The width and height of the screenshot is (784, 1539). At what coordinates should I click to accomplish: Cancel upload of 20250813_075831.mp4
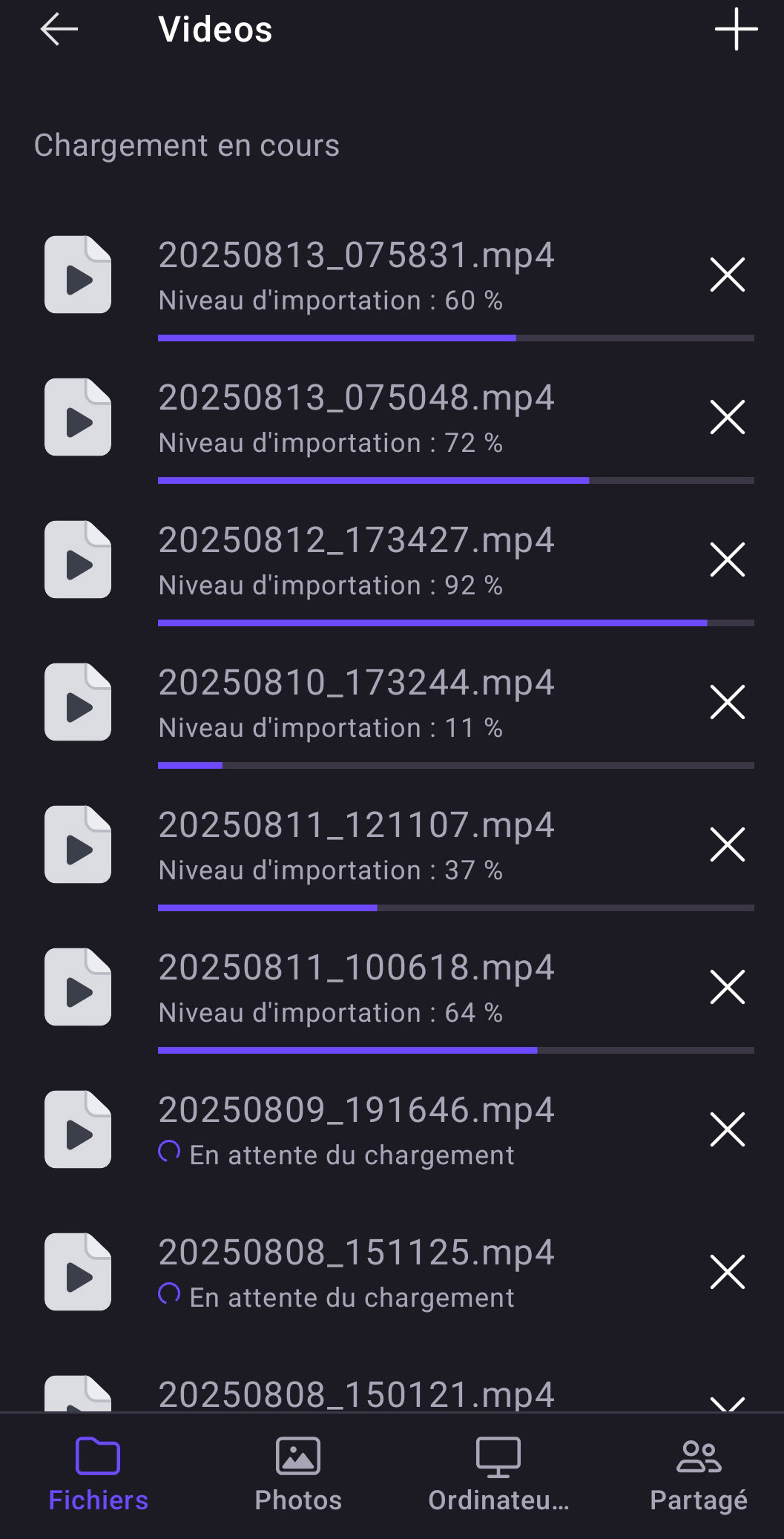point(727,275)
